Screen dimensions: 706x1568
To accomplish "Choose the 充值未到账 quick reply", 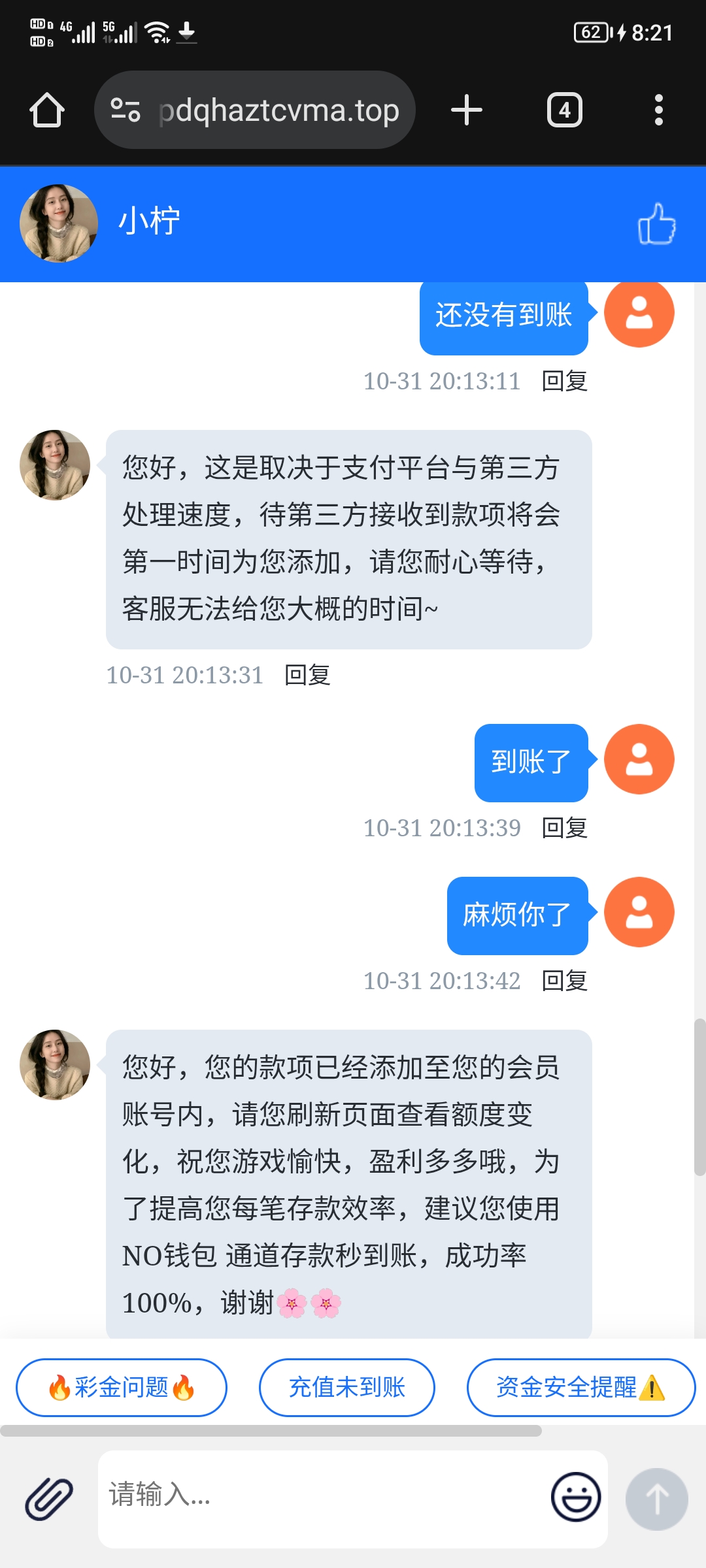I will (347, 1387).
